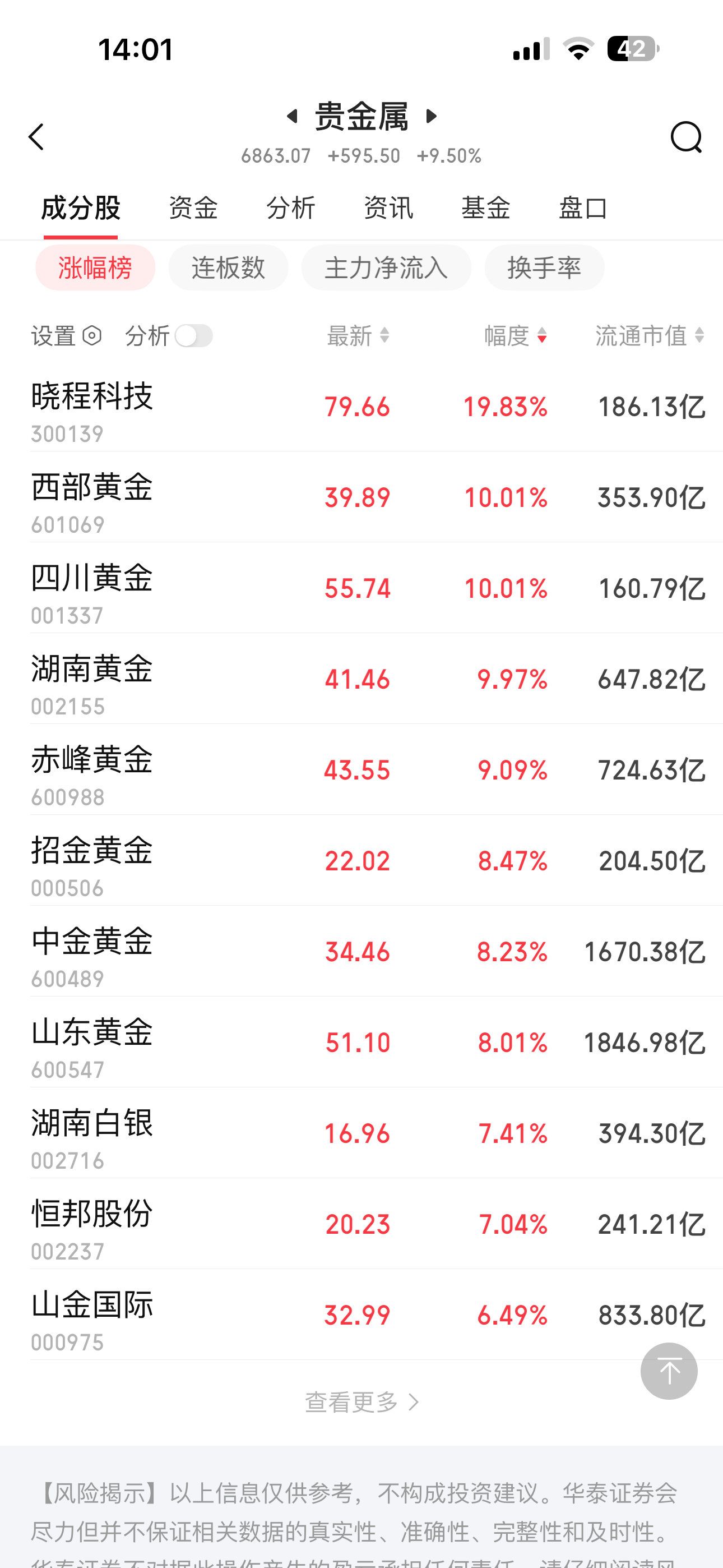Image resolution: width=723 pixels, height=1568 pixels.
Task: Open 设置 column settings
Action: click(66, 335)
